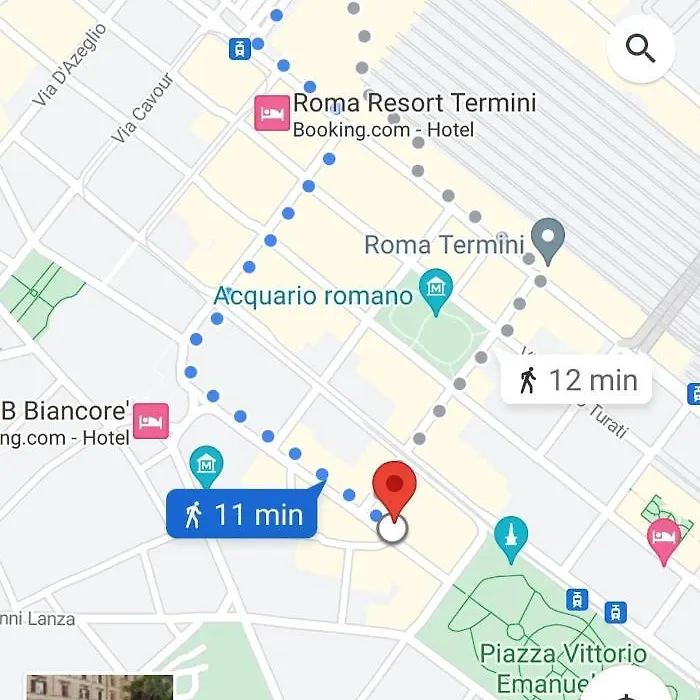700x700 pixels.
Task: Tap the red destination pin
Action: point(394,487)
